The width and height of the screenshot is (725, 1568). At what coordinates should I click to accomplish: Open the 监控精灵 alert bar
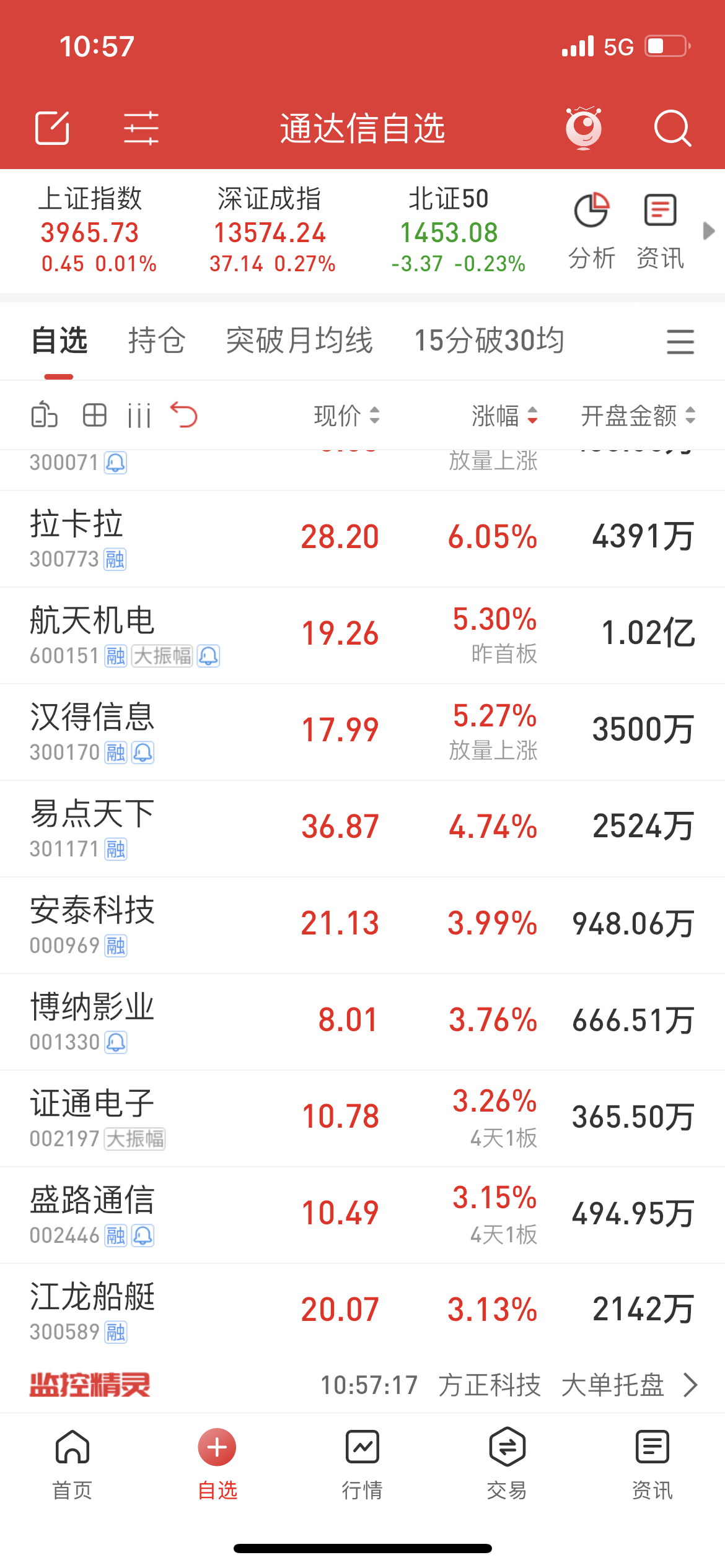tap(362, 1385)
